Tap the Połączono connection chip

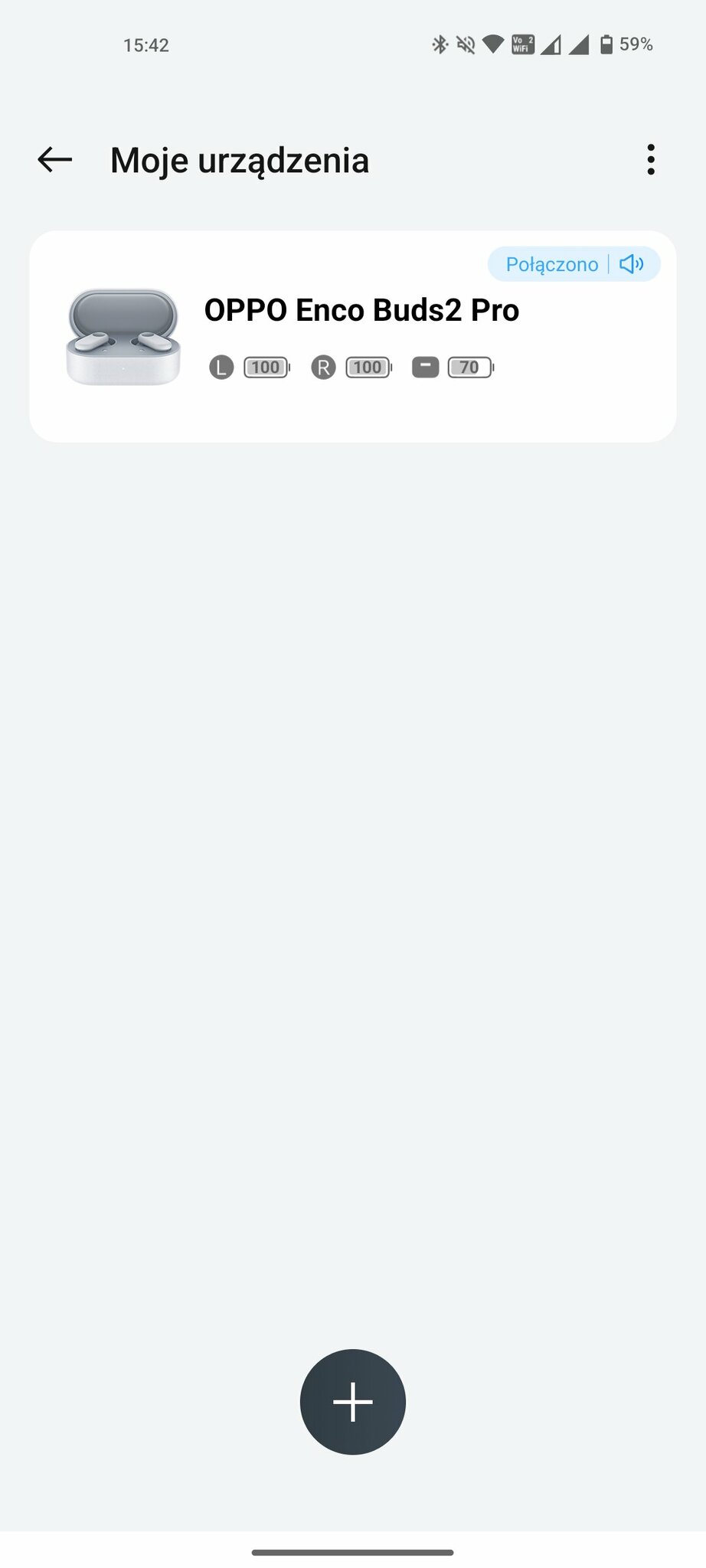click(x=574, y=264)
